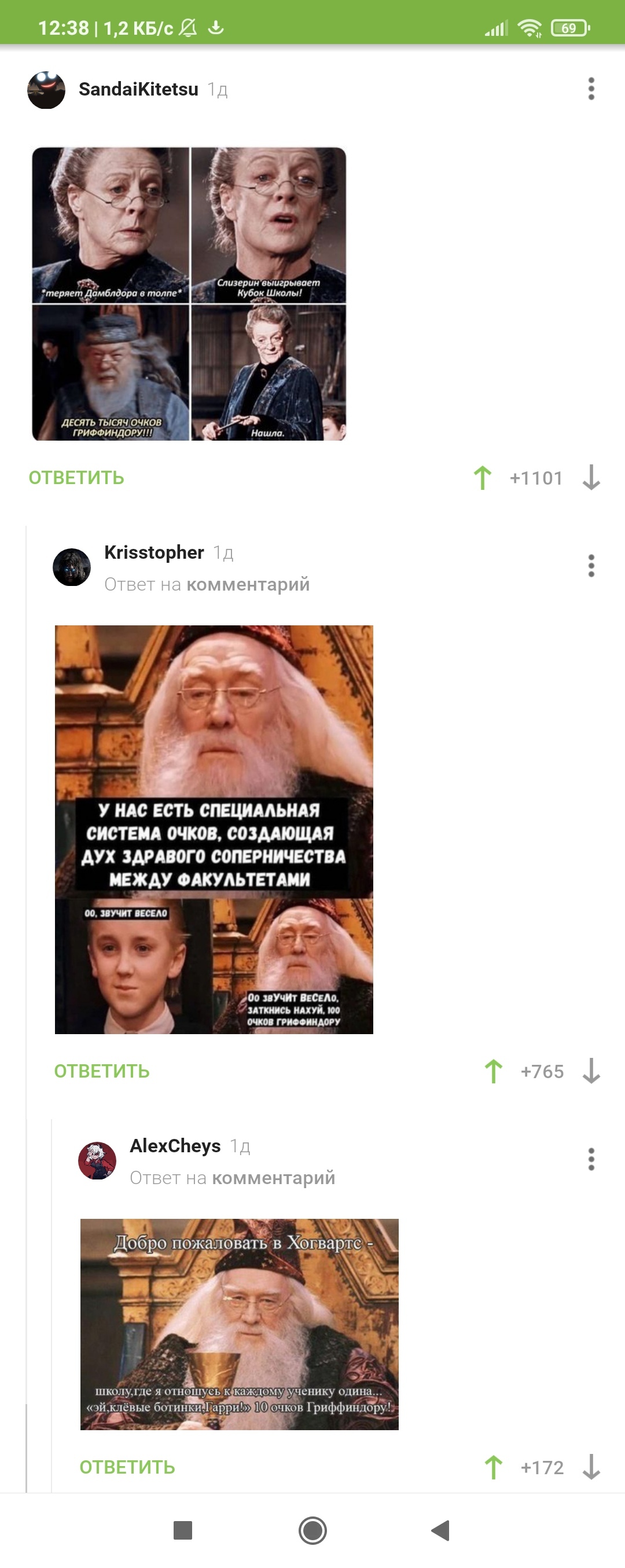Reply to SandaiKitetsu's comment
The image size is (625, 1568).
pyautogui.click(x=76, y=478)
